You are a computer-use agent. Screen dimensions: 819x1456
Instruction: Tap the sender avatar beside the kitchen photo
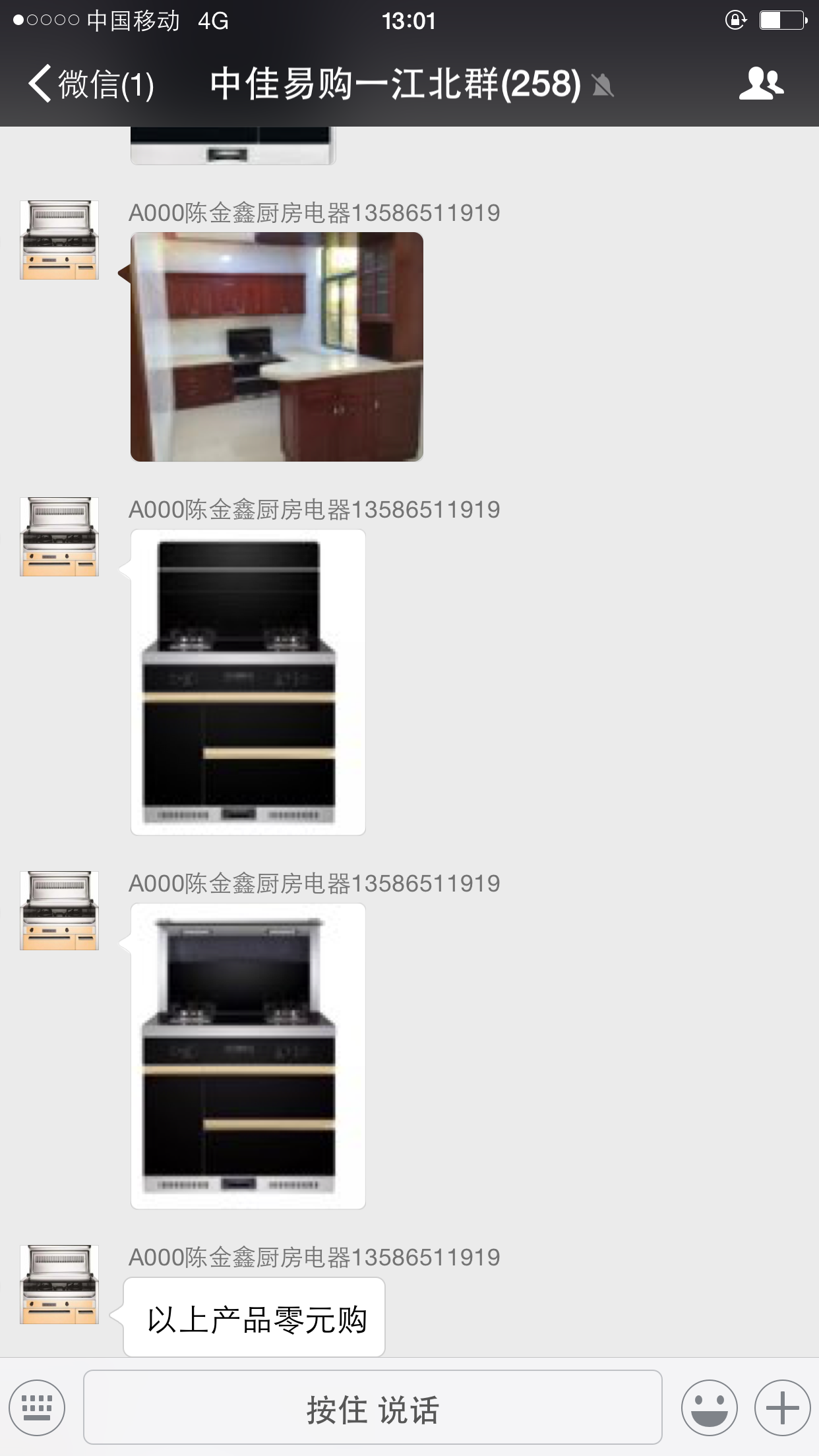click(x=59, y=240)
